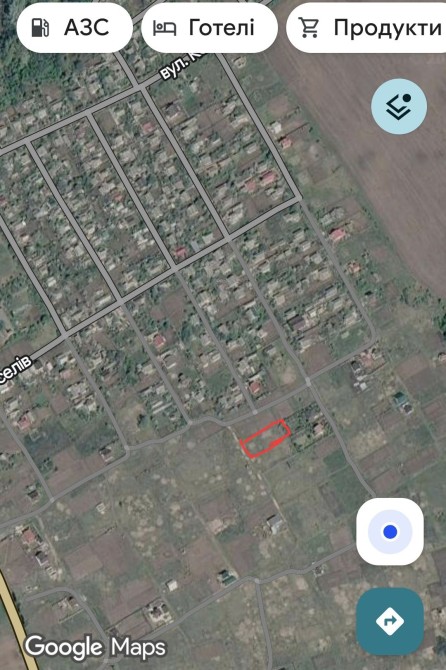Image resolution: width=446 pixels, height=670 pixels.
Task: Show Продукти grocery stores on map
Action: tap(366, 28)
